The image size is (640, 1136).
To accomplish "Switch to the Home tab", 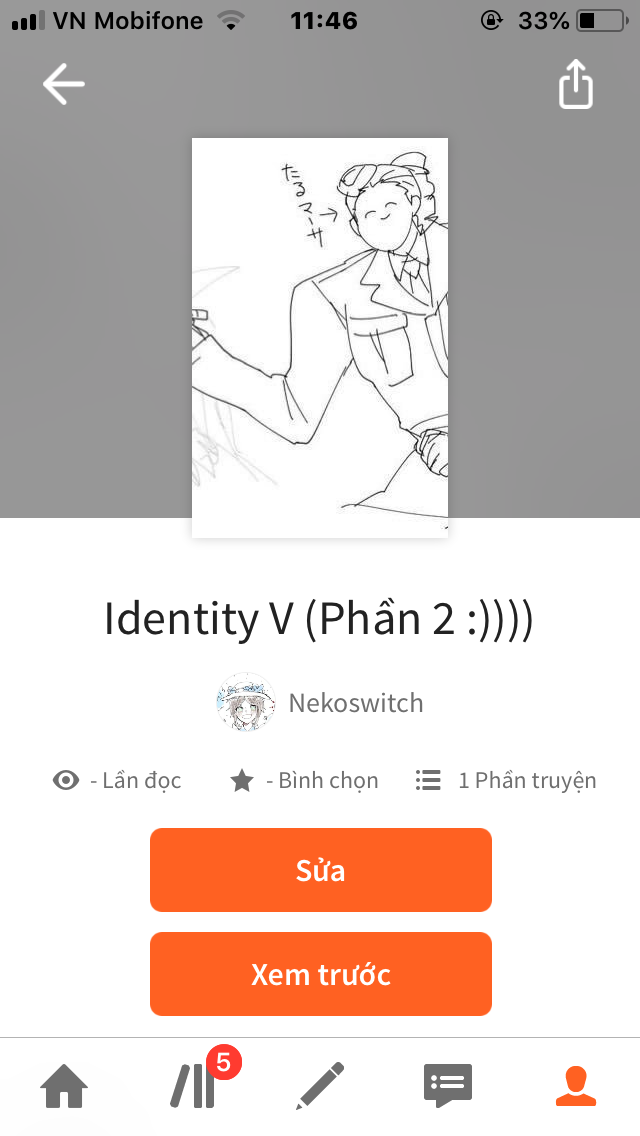I will pyautogui.click(x=64, y=1085).
